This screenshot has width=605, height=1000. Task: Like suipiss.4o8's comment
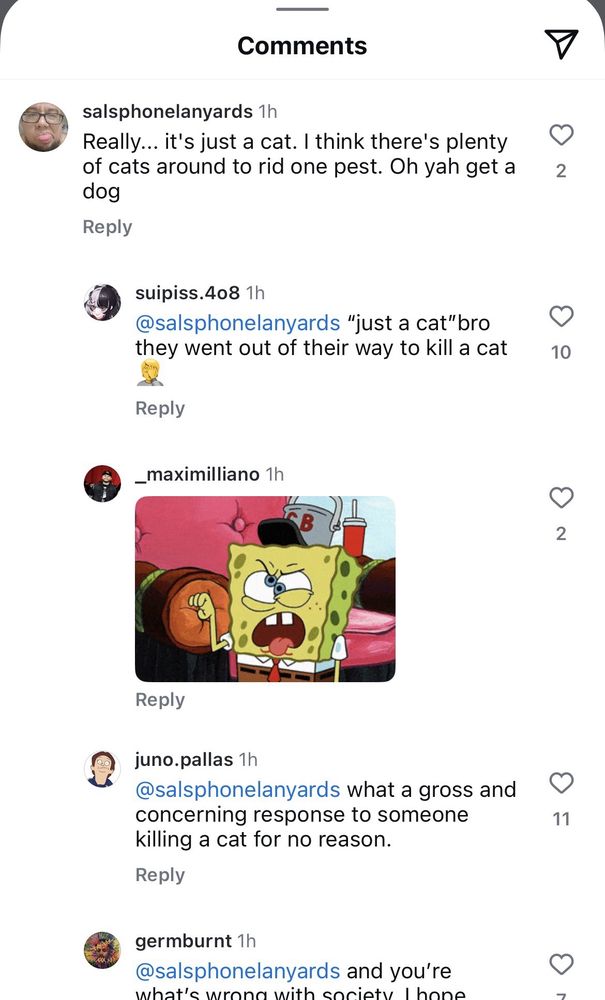coord(561,316)
